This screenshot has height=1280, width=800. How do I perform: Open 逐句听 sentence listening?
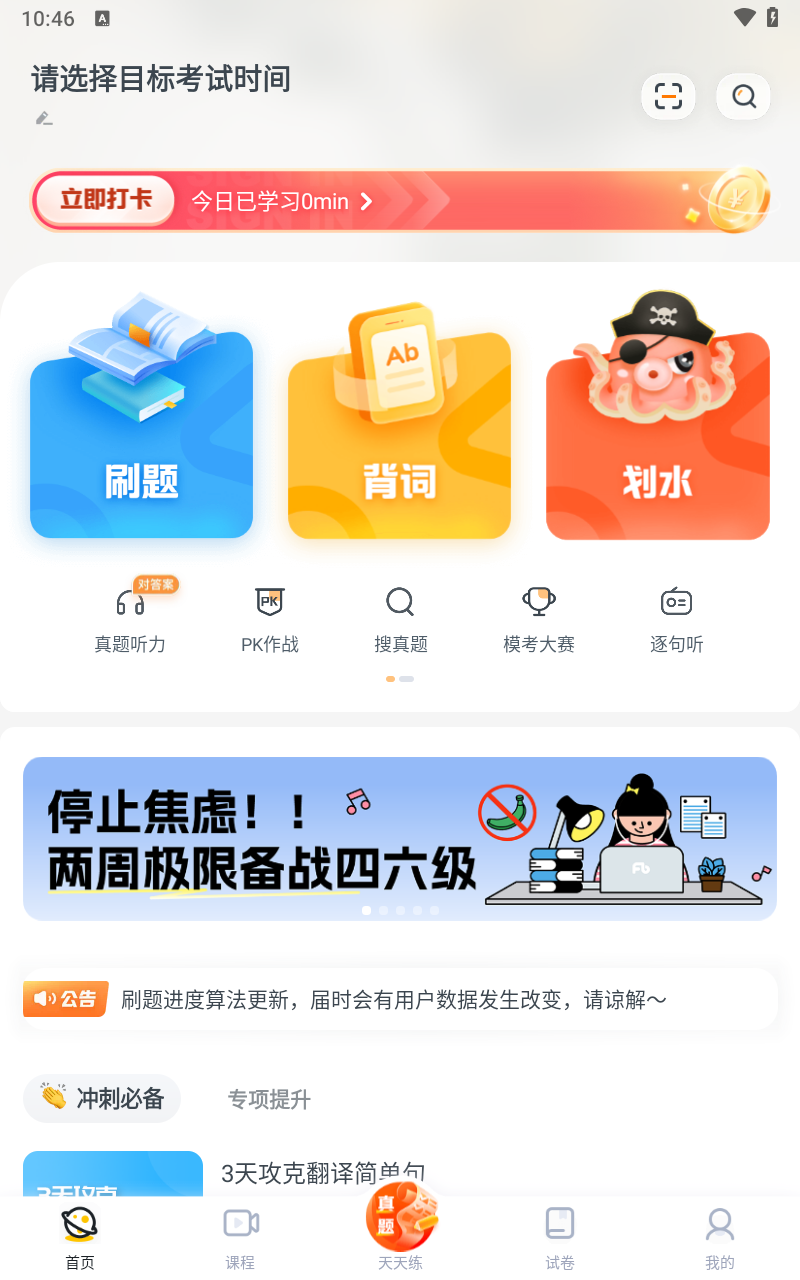click(676, 618)
